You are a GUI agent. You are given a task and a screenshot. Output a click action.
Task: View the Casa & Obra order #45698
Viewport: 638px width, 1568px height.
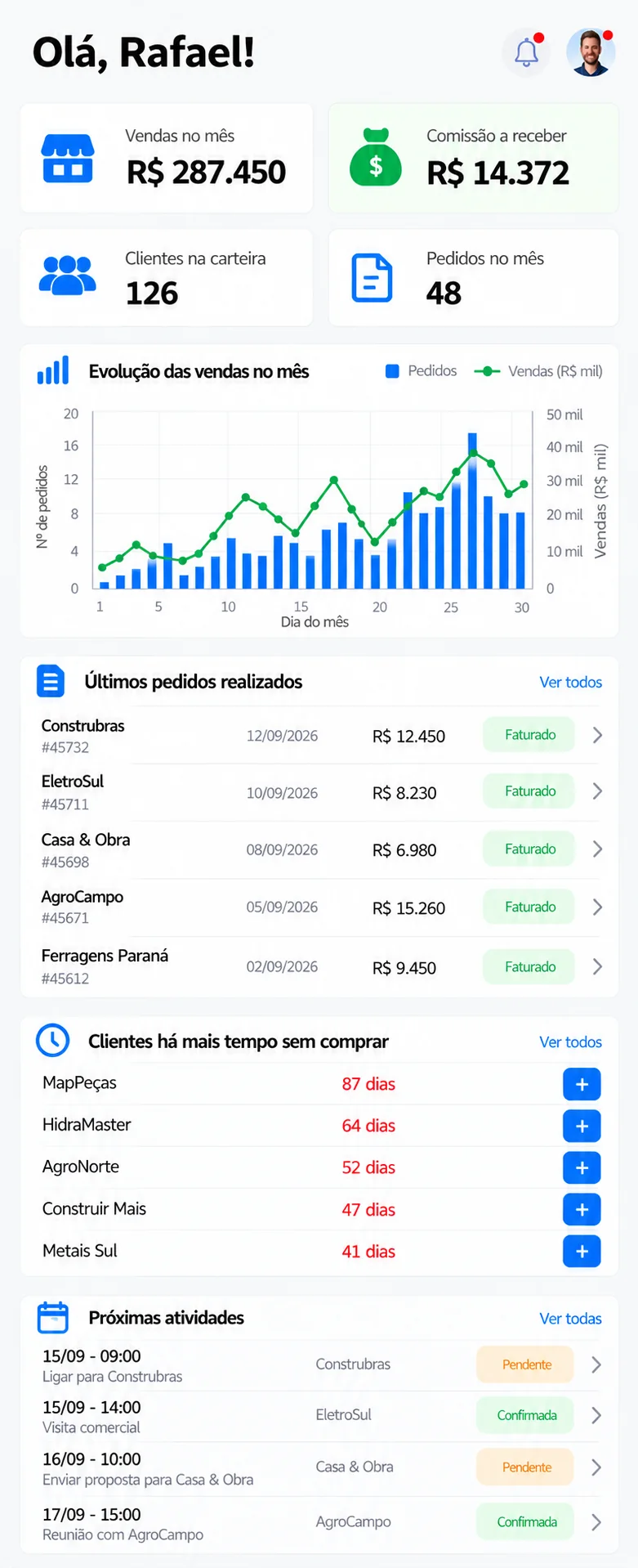(319, 850)
